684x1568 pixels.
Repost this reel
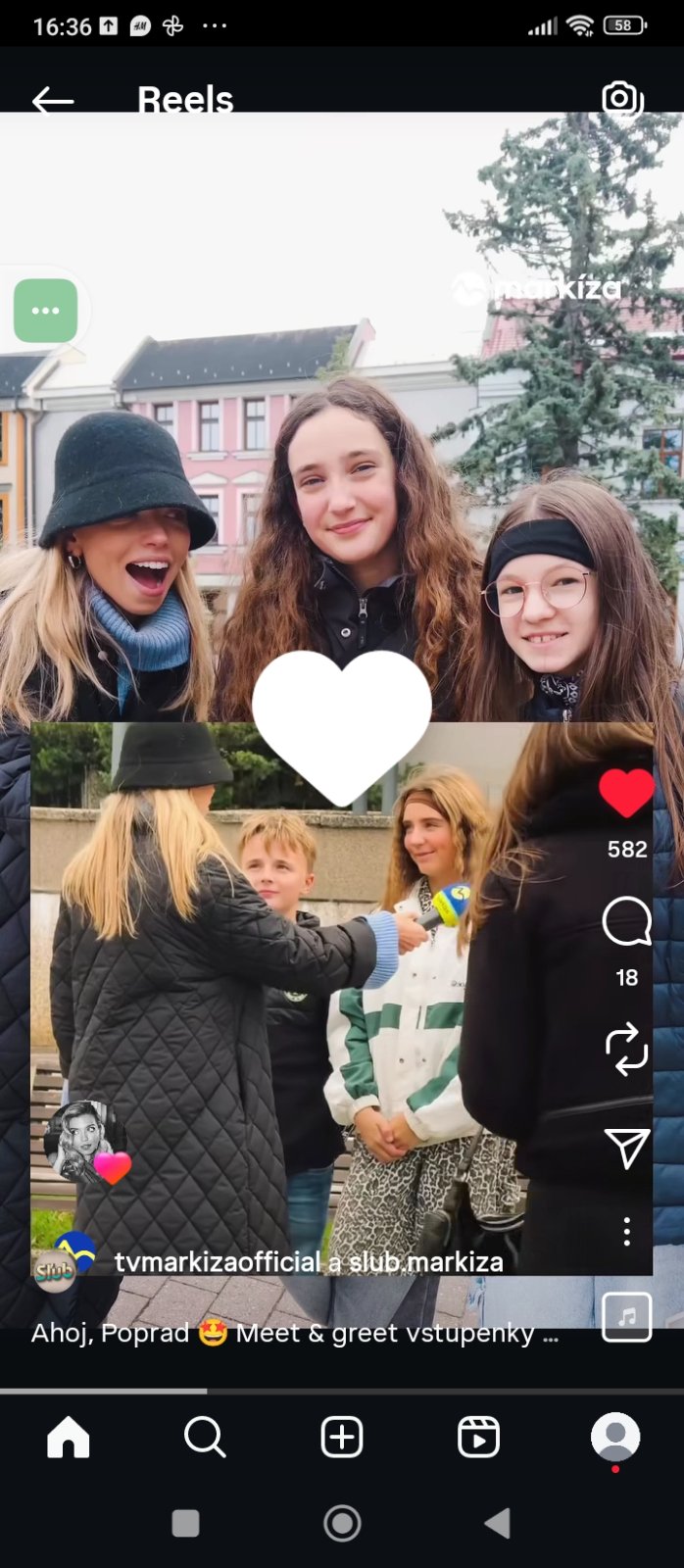click(x=626, y=1050)
